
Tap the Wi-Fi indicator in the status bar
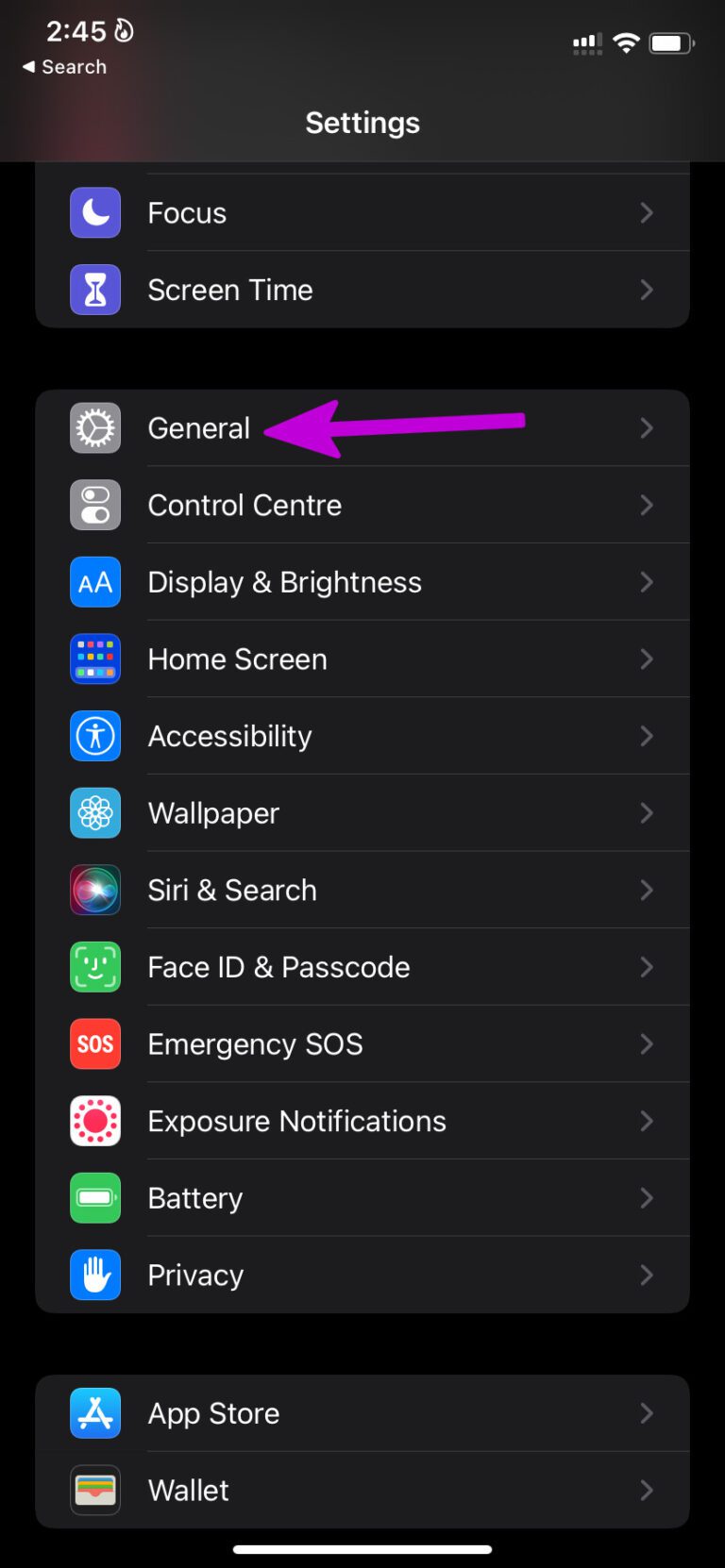(x=626, y=42)
